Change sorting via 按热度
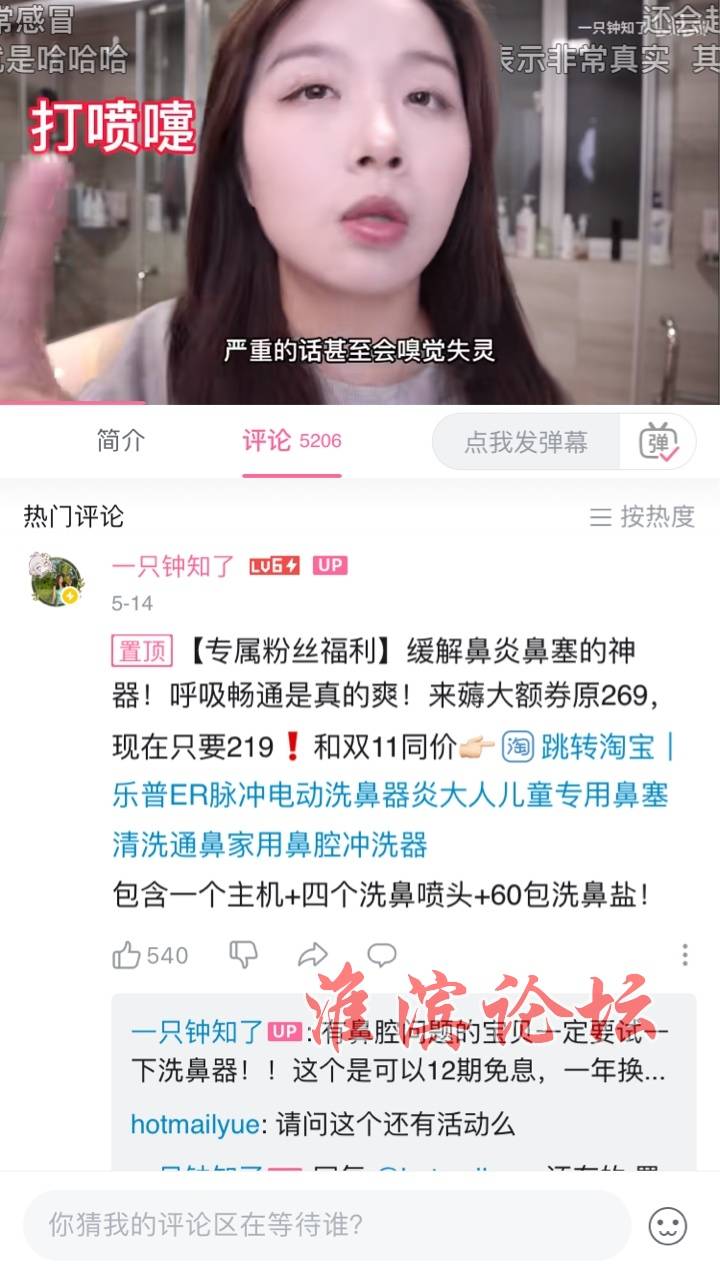720x1280 pixels. [642, 516]
